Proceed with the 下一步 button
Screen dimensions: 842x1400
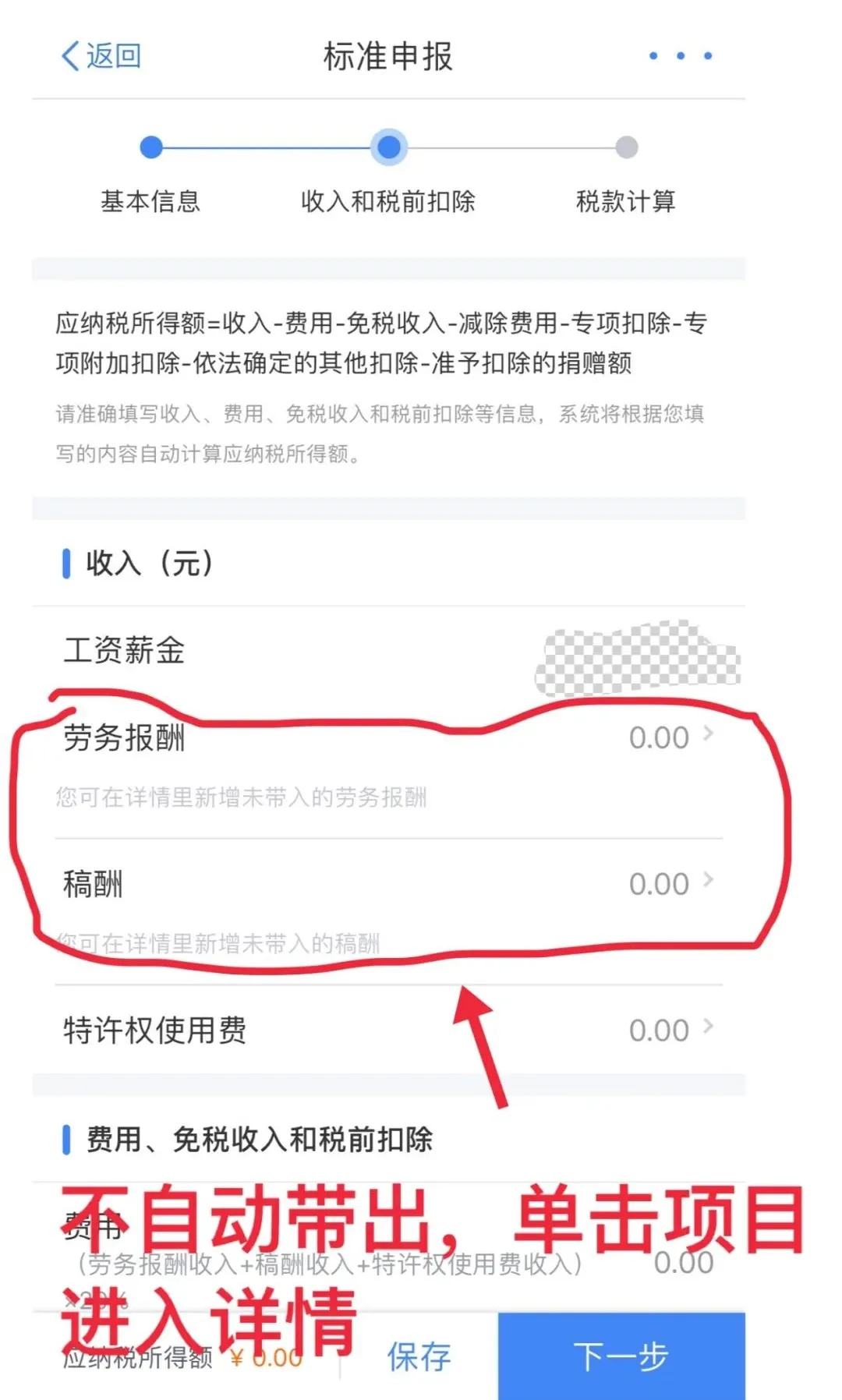621,1356
